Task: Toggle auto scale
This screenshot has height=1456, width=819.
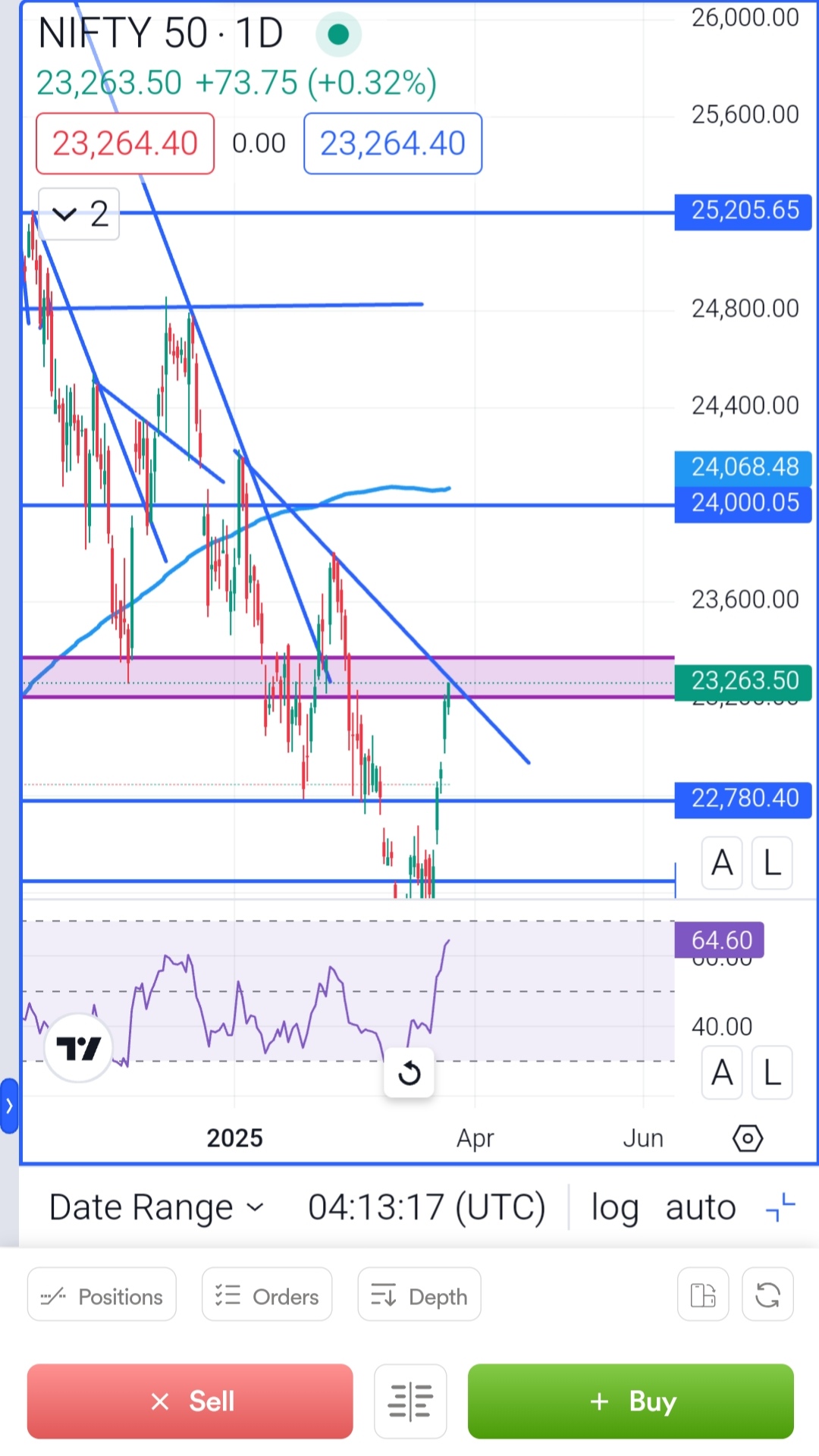Action: 701,1207
